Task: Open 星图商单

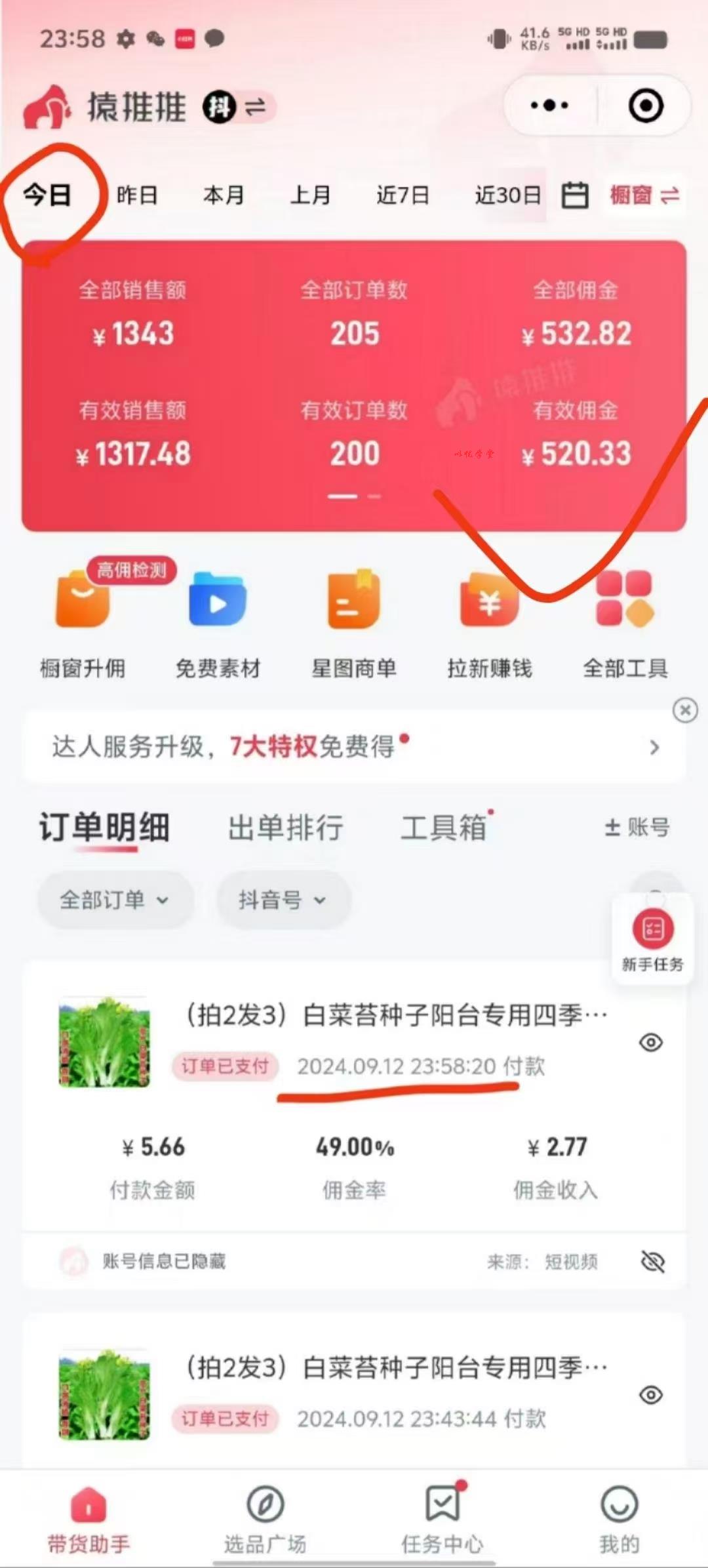Action: coord(354,623)
